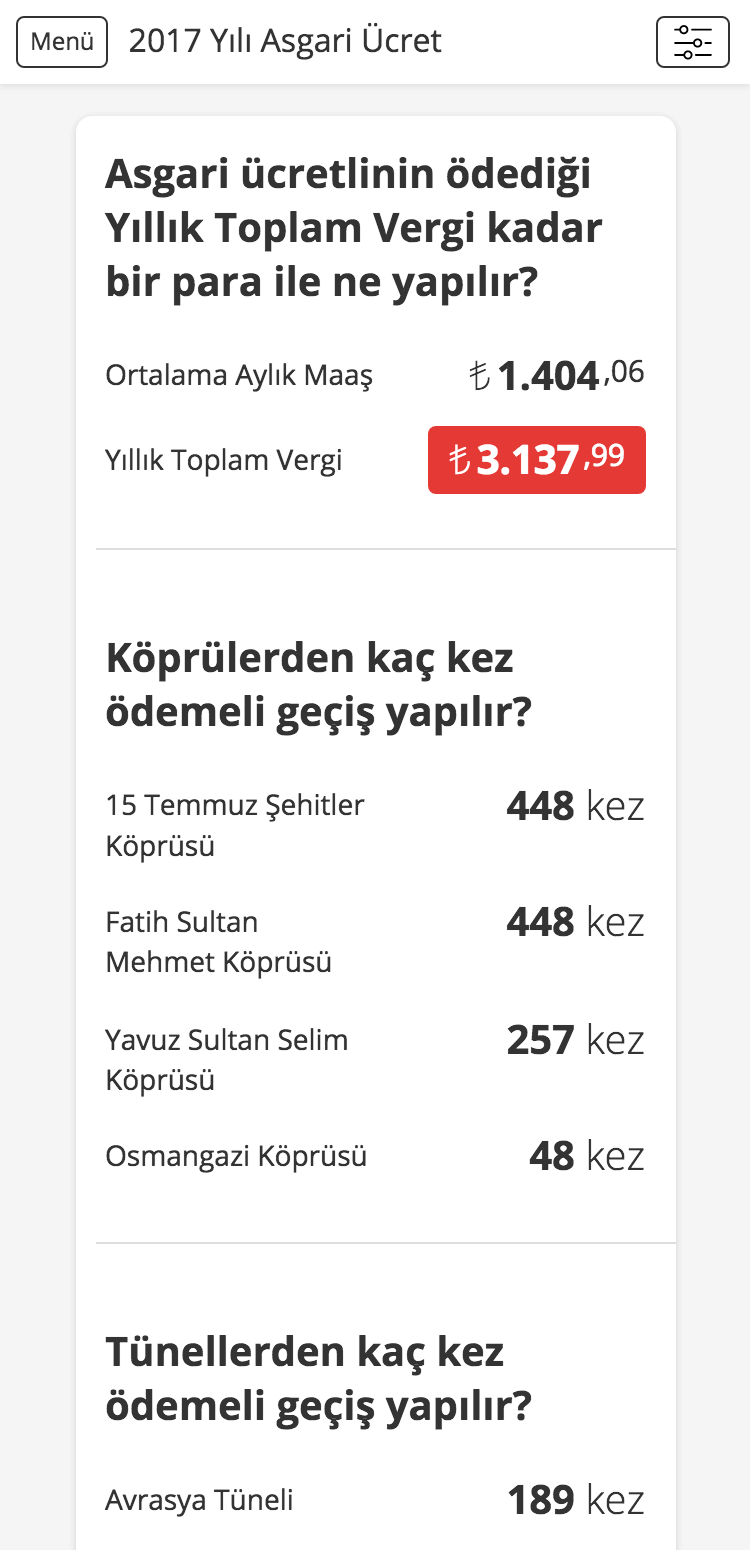Select the 2017 Yılı Asgari Ücret title
This screenshot has height=1550, width=750.
pos(283,42)
